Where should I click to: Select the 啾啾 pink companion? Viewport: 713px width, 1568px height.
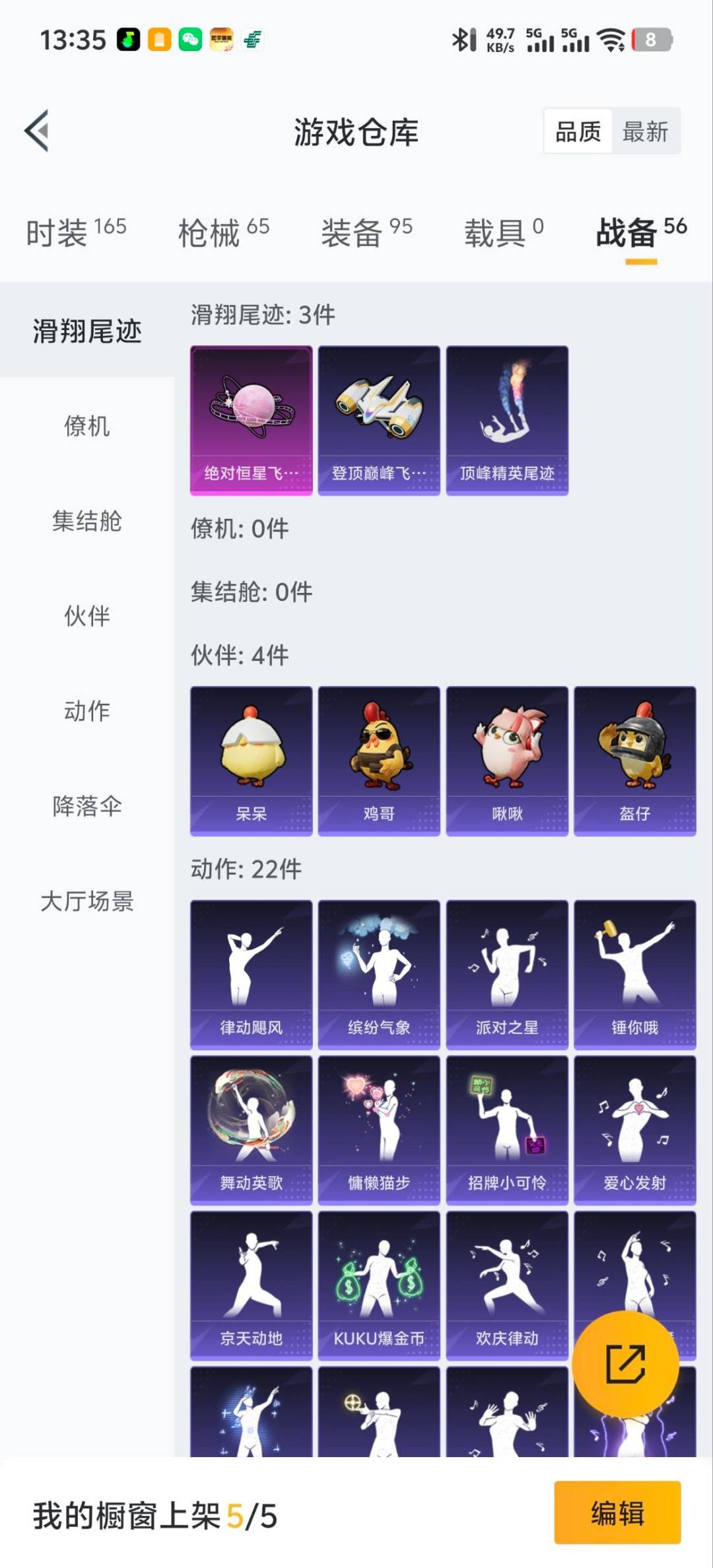507,759
